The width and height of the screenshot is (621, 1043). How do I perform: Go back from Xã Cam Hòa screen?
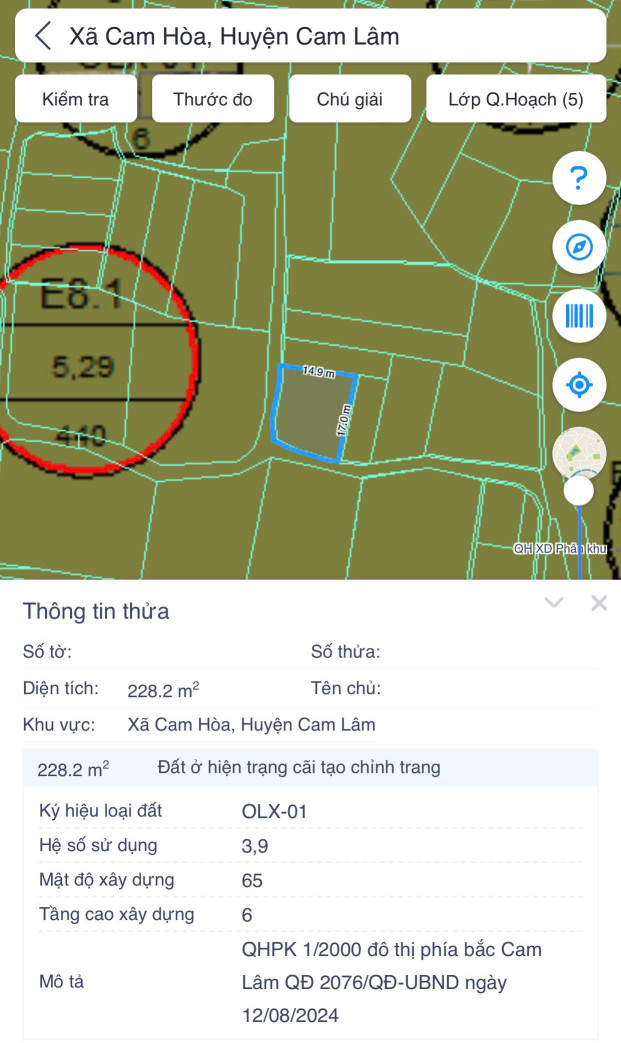click(x=43, y=37)
